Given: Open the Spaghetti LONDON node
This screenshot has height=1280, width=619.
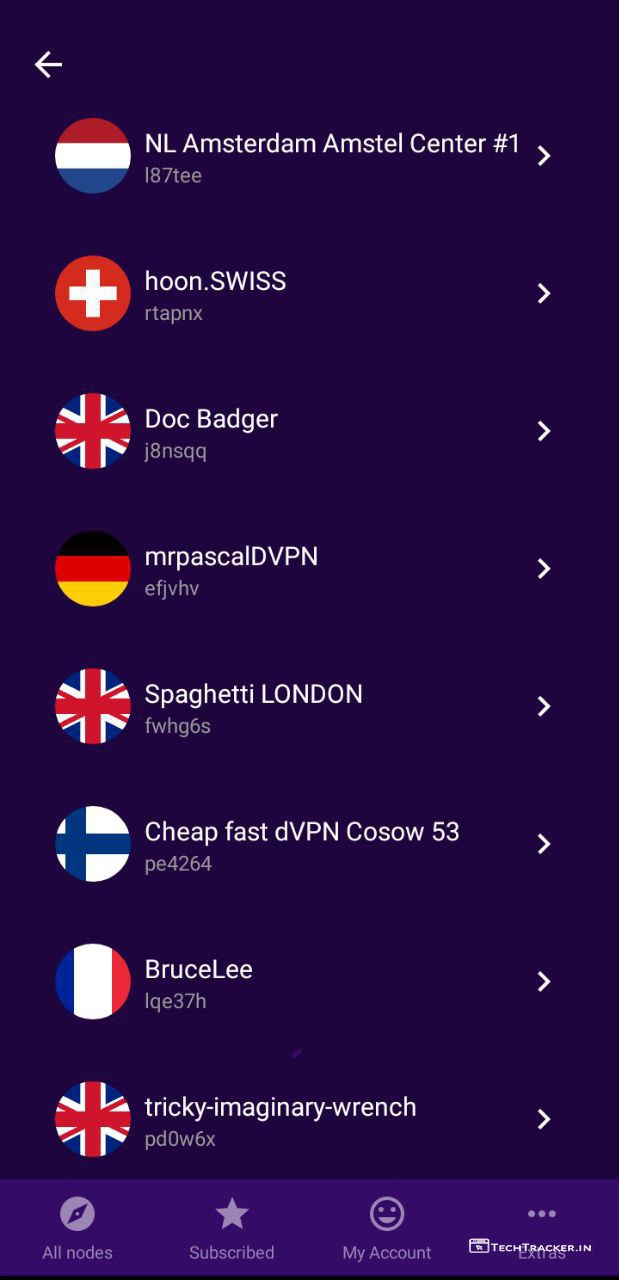Looking at the screenshot, I should [310, 707].
